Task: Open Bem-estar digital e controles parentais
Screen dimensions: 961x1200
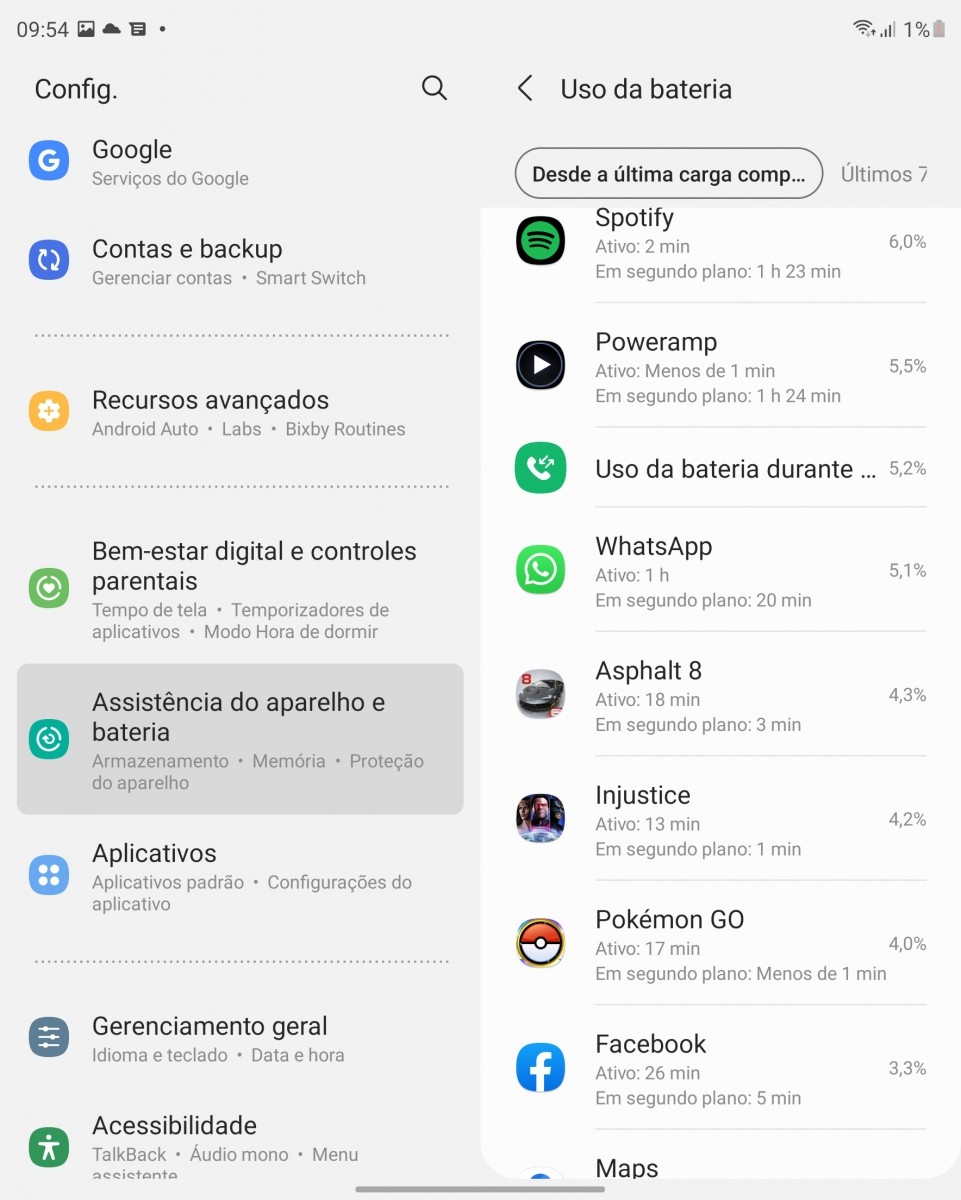Action: point(240,589)
